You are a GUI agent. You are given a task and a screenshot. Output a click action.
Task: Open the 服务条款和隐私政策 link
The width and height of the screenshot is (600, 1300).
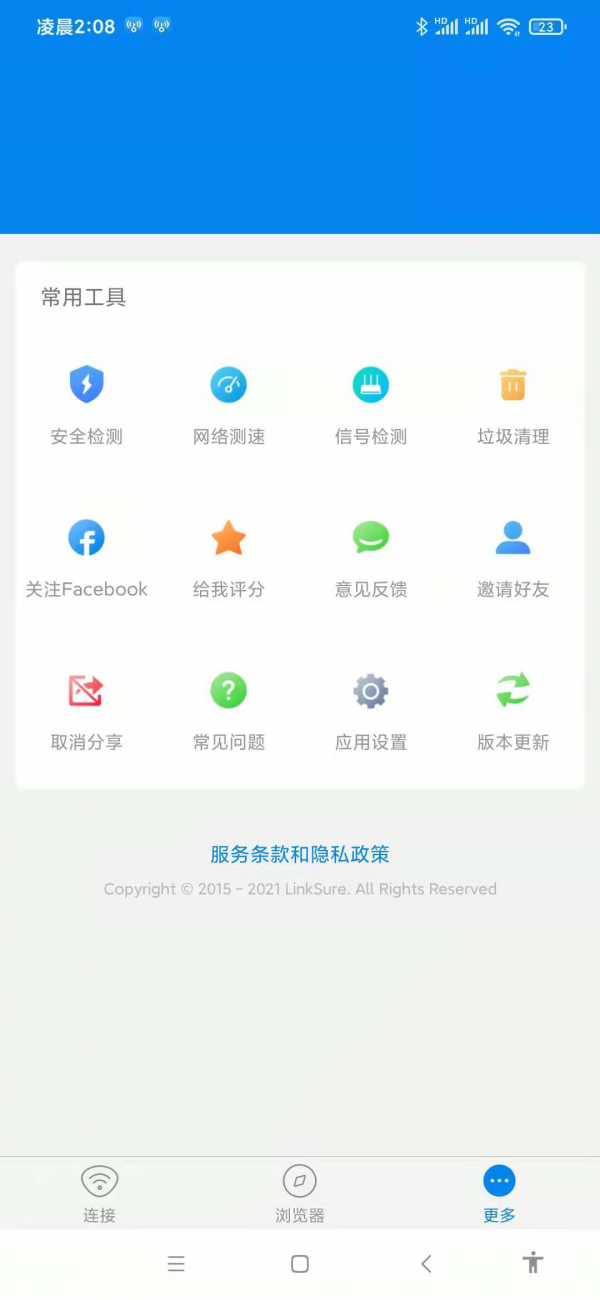point(300,854)
